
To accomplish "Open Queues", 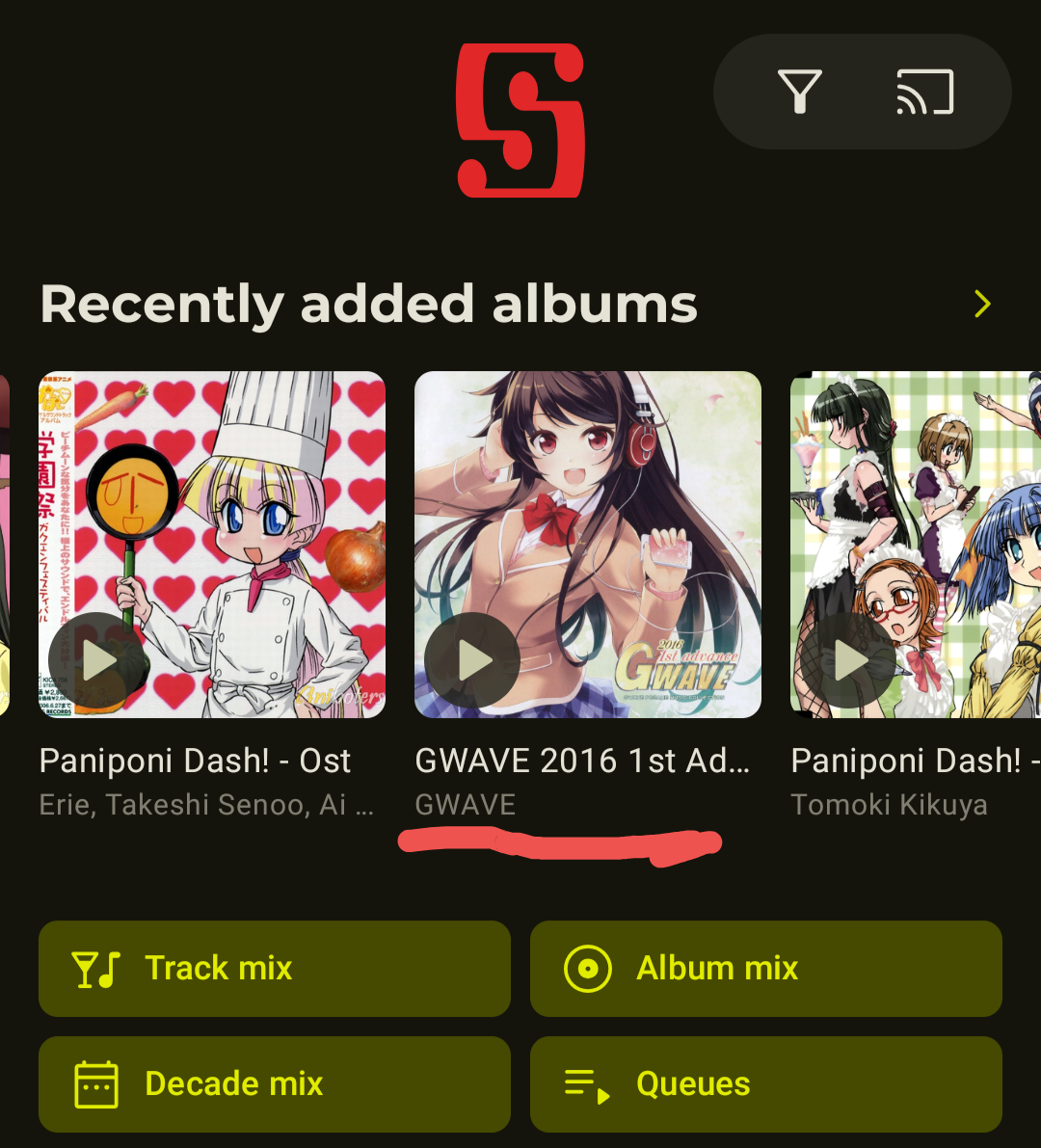I will tap(765, 1084).
